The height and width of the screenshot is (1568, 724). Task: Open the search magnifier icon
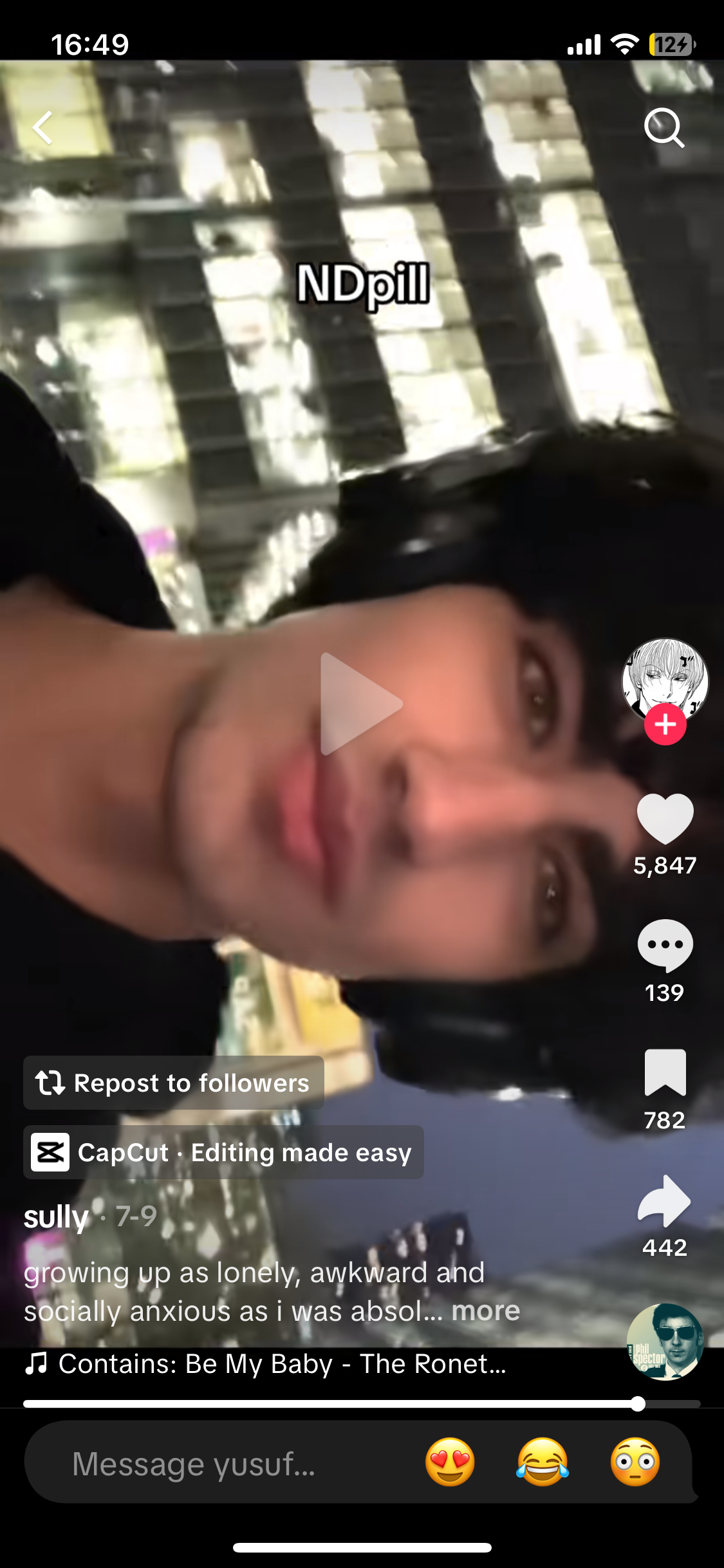(x=664, y=128)
